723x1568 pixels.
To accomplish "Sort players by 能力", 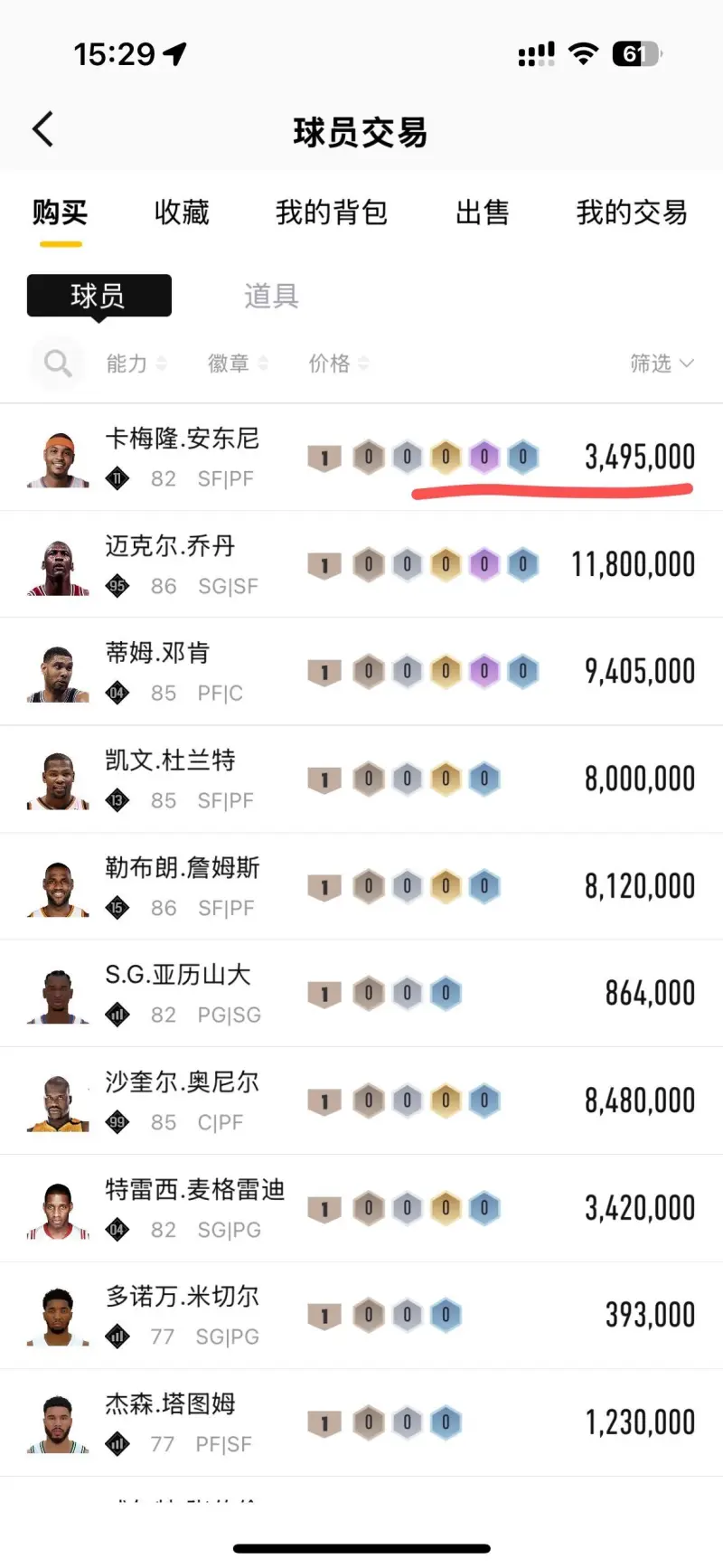I will [x=136, y=364].
